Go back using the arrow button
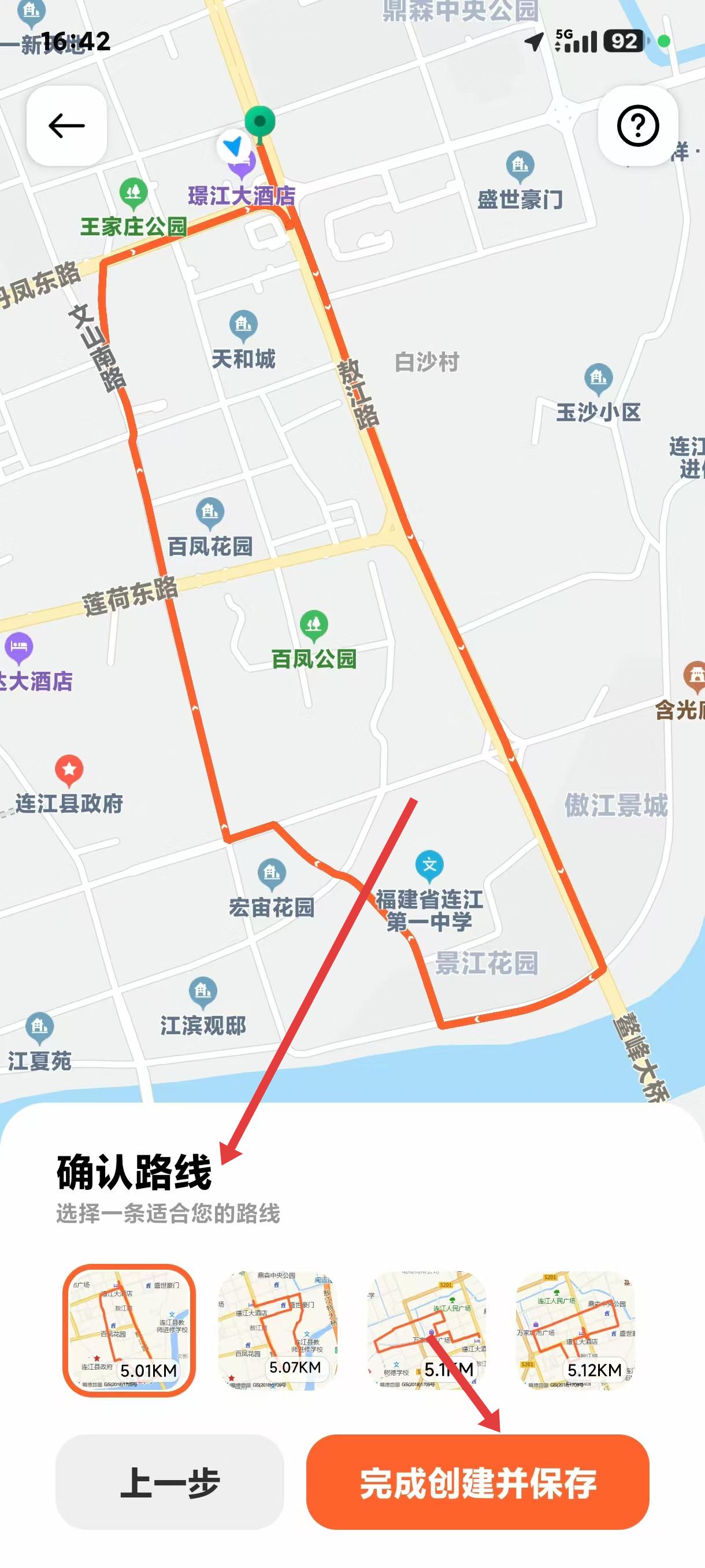The width and height of the screenshot is (705, 1568). tap(66, 126)
